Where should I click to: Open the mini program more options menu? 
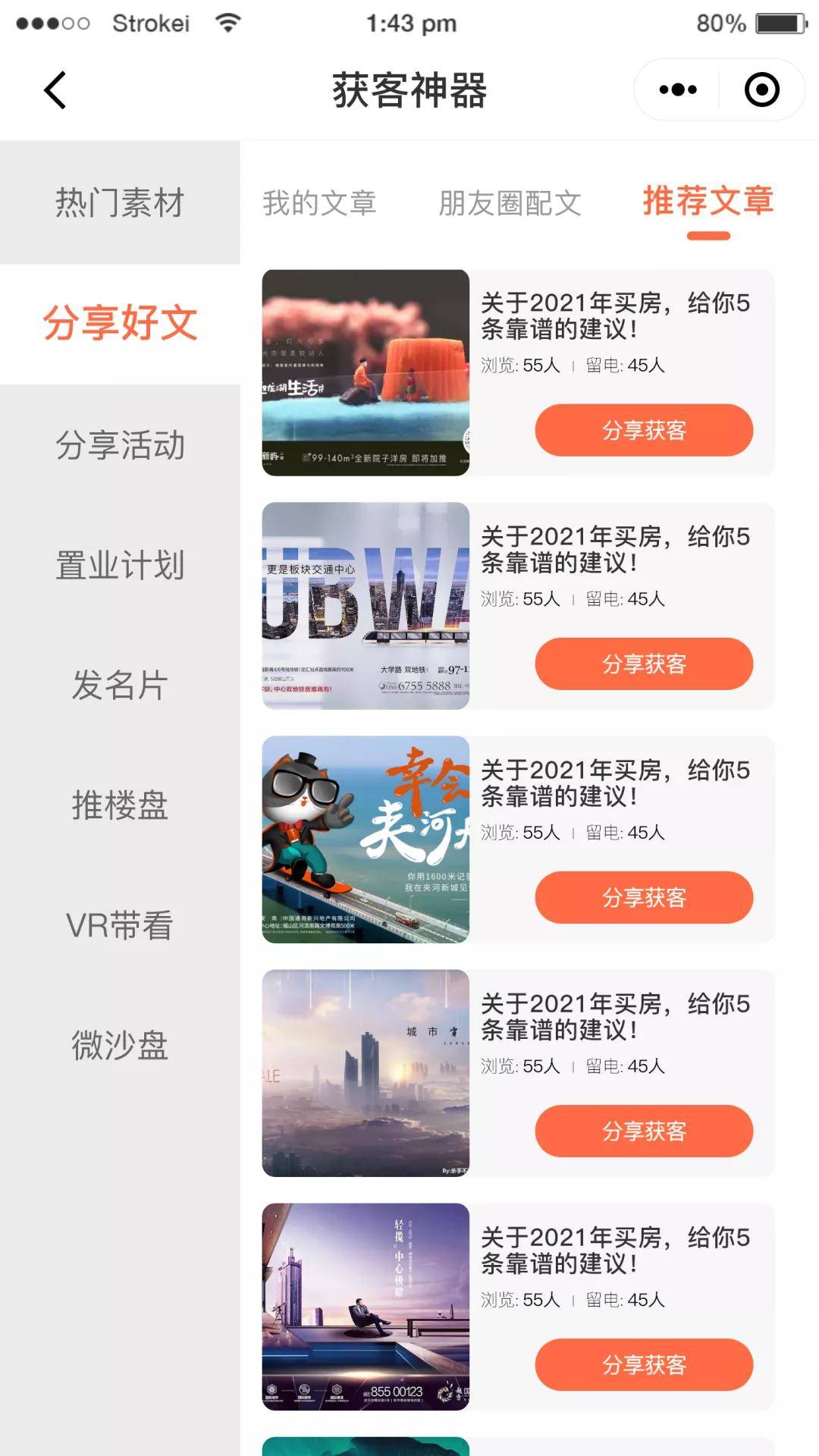(678, 90)
